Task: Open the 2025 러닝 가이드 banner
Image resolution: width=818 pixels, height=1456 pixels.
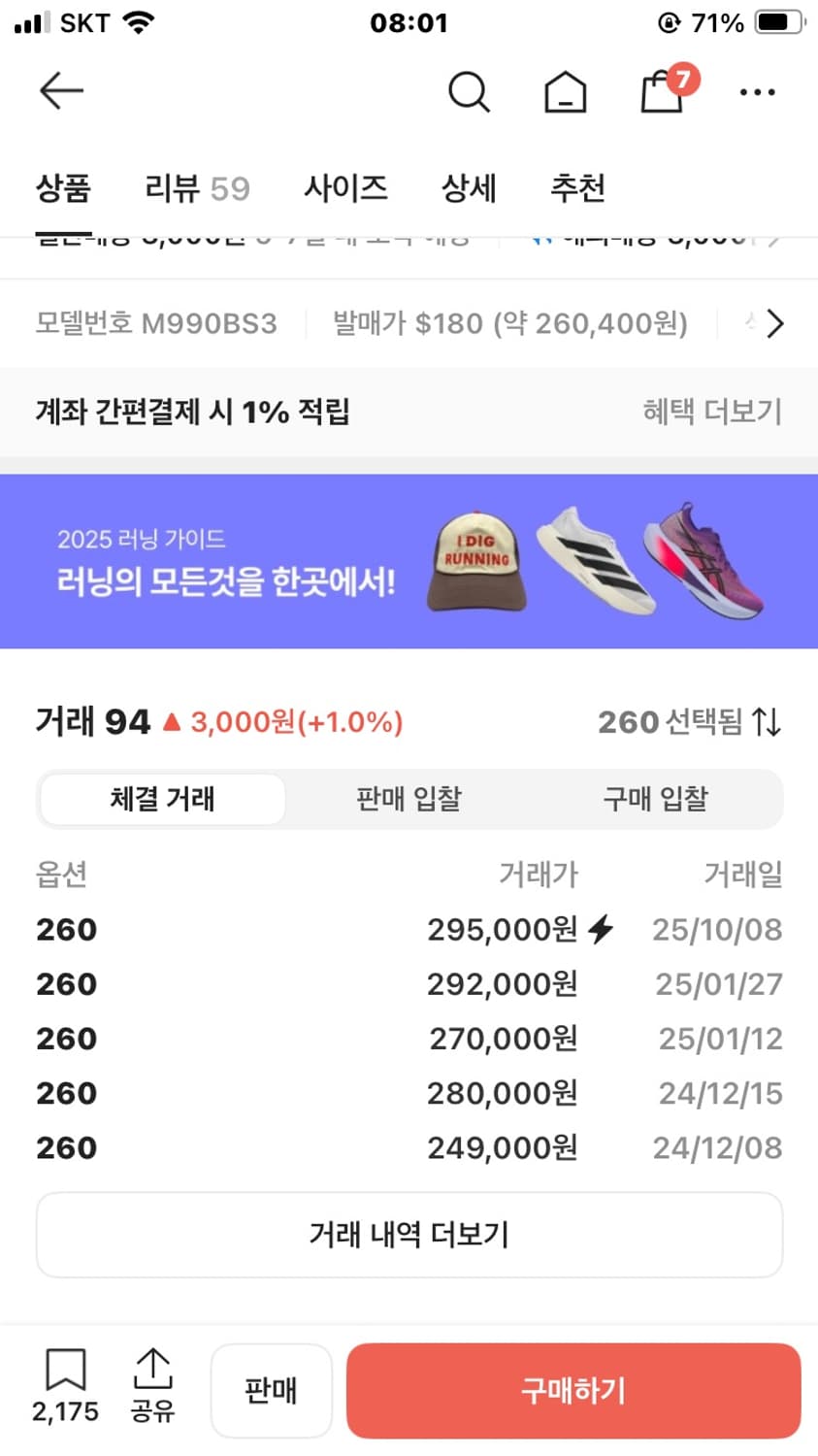Action: pyautogui.click(x=409, y=561)
